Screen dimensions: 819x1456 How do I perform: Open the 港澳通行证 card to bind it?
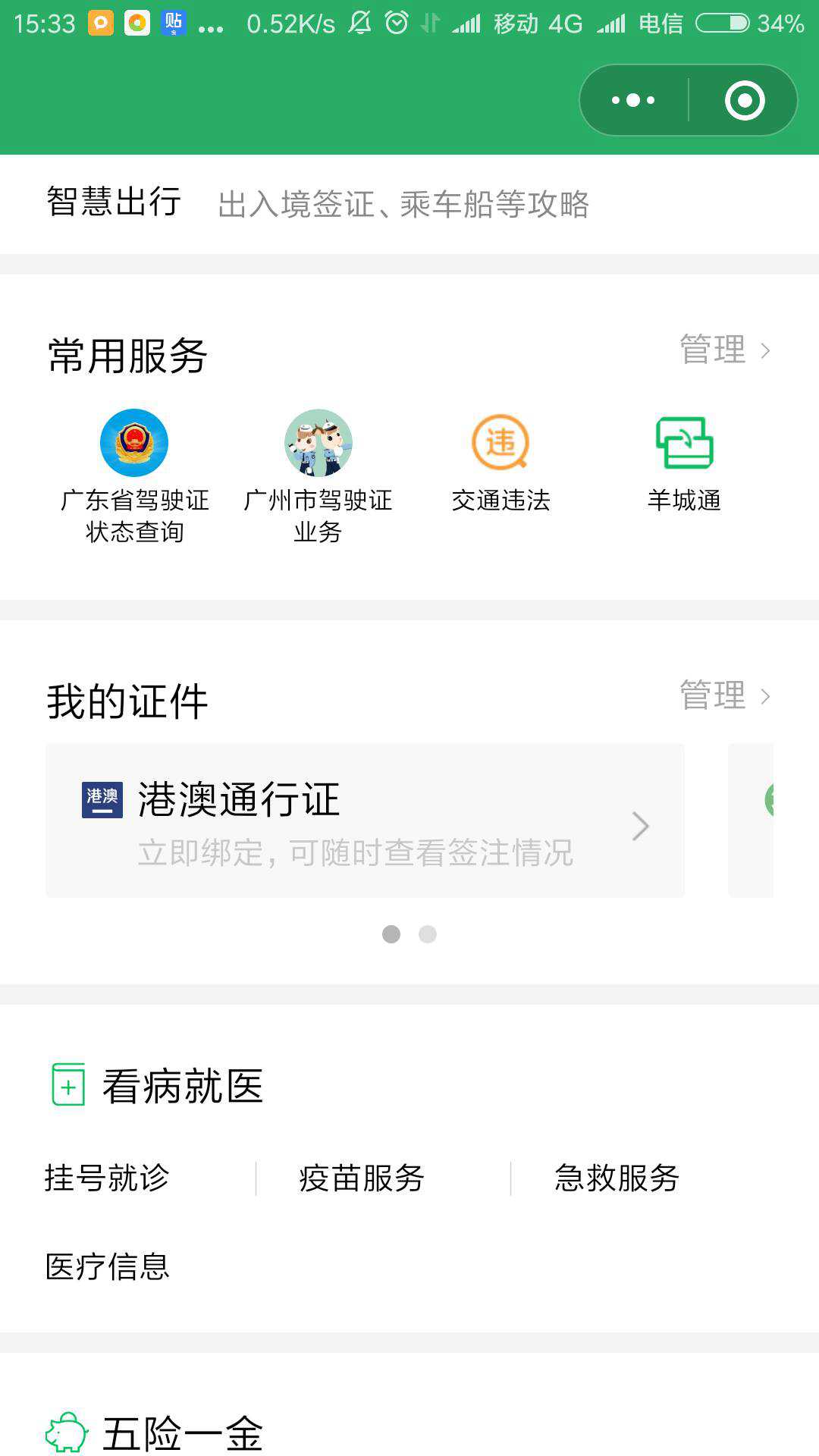point(365,821)
